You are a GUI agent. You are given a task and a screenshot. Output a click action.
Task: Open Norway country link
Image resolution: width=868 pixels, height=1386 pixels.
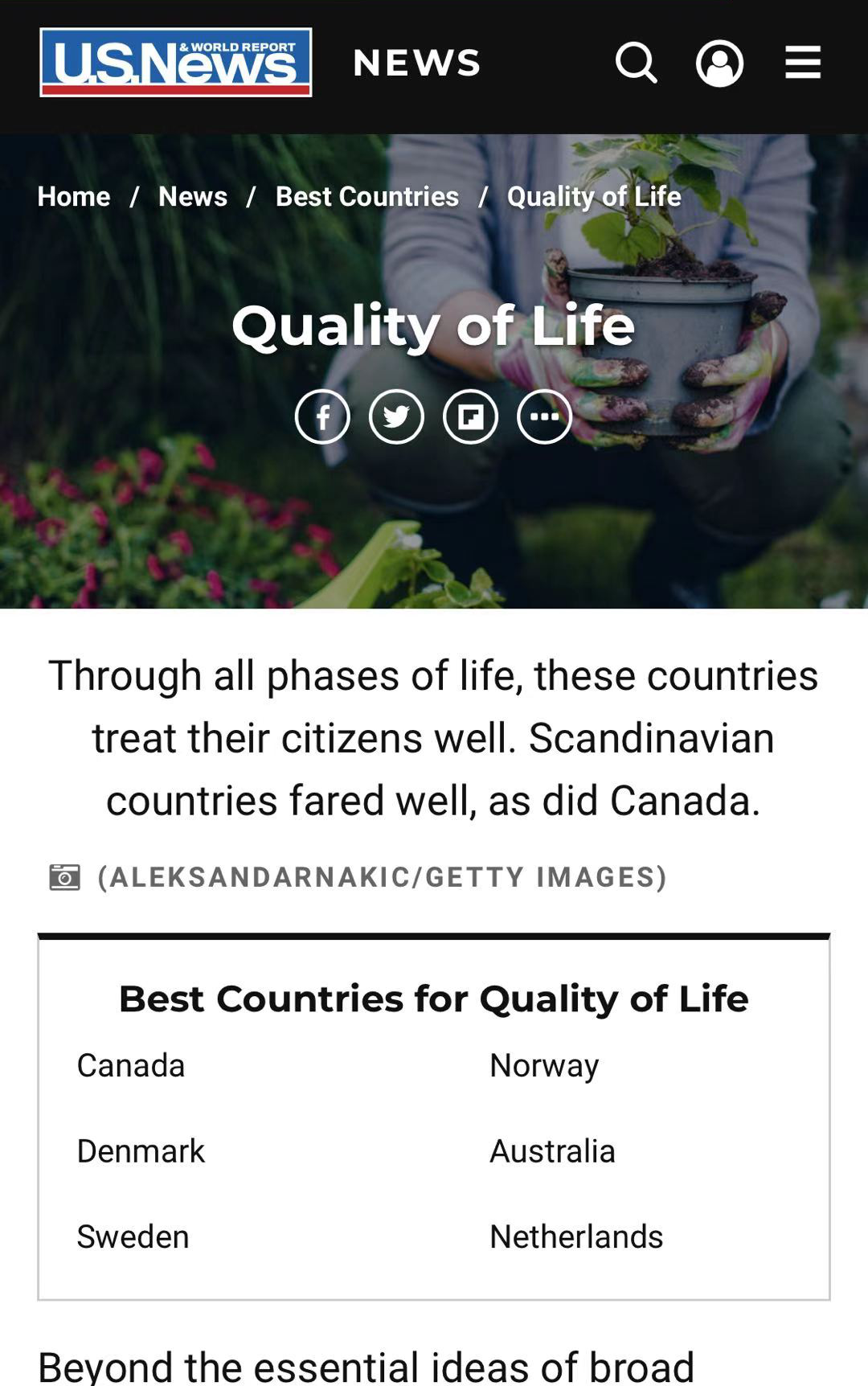[544, 1065]
